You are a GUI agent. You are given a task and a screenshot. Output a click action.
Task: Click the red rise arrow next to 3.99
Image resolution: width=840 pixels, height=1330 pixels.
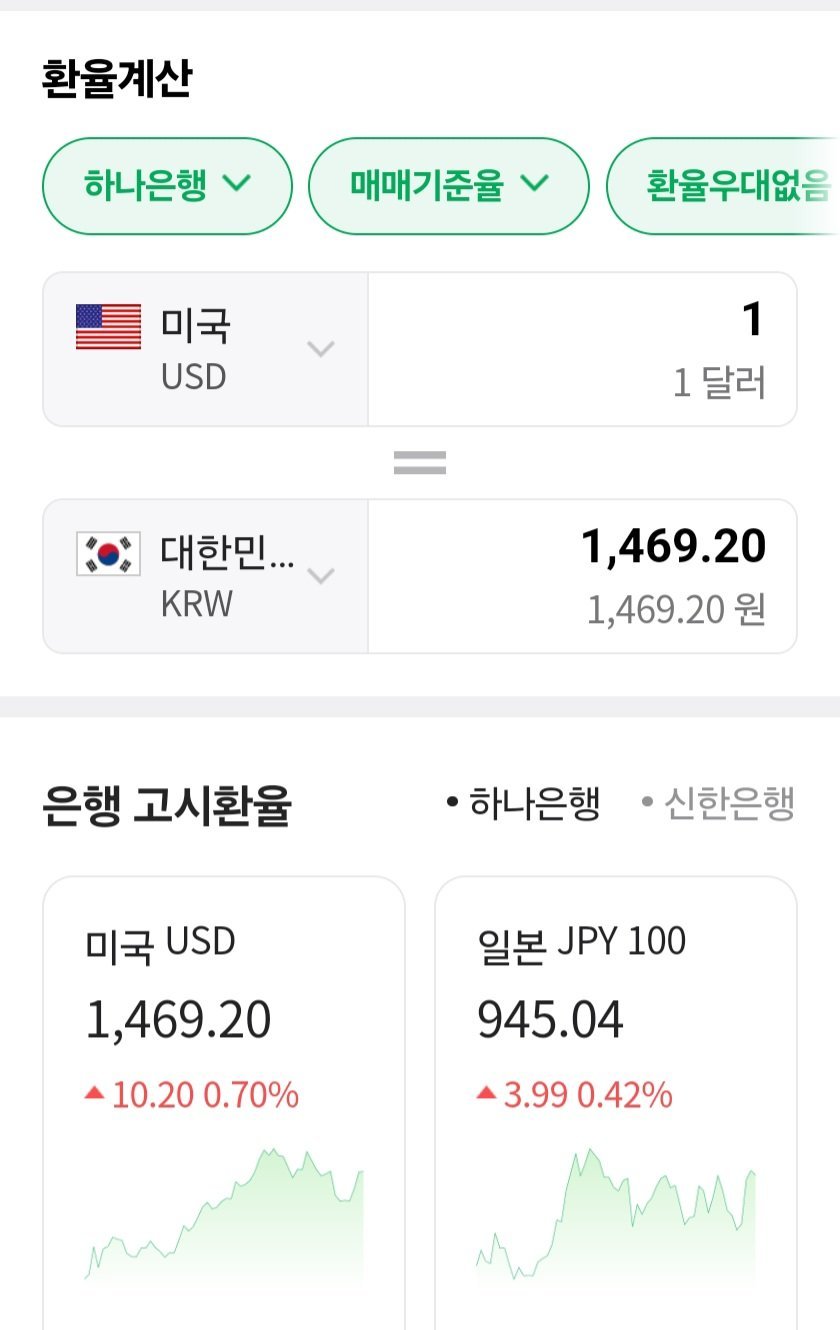pyautogui.click(x=487, y=1095)
